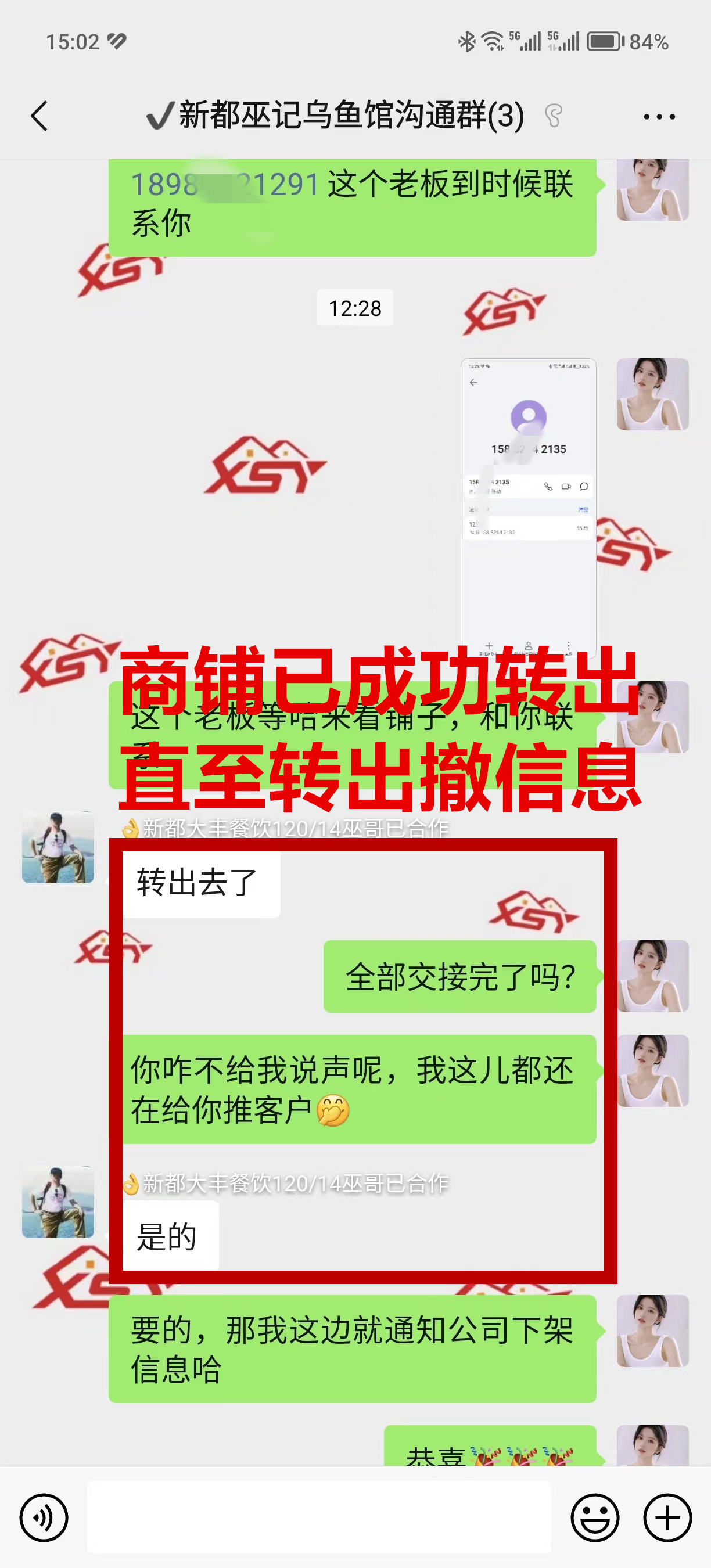Open the emoji sticker panel
The image size is (711, 1568).
point(595,1517)
